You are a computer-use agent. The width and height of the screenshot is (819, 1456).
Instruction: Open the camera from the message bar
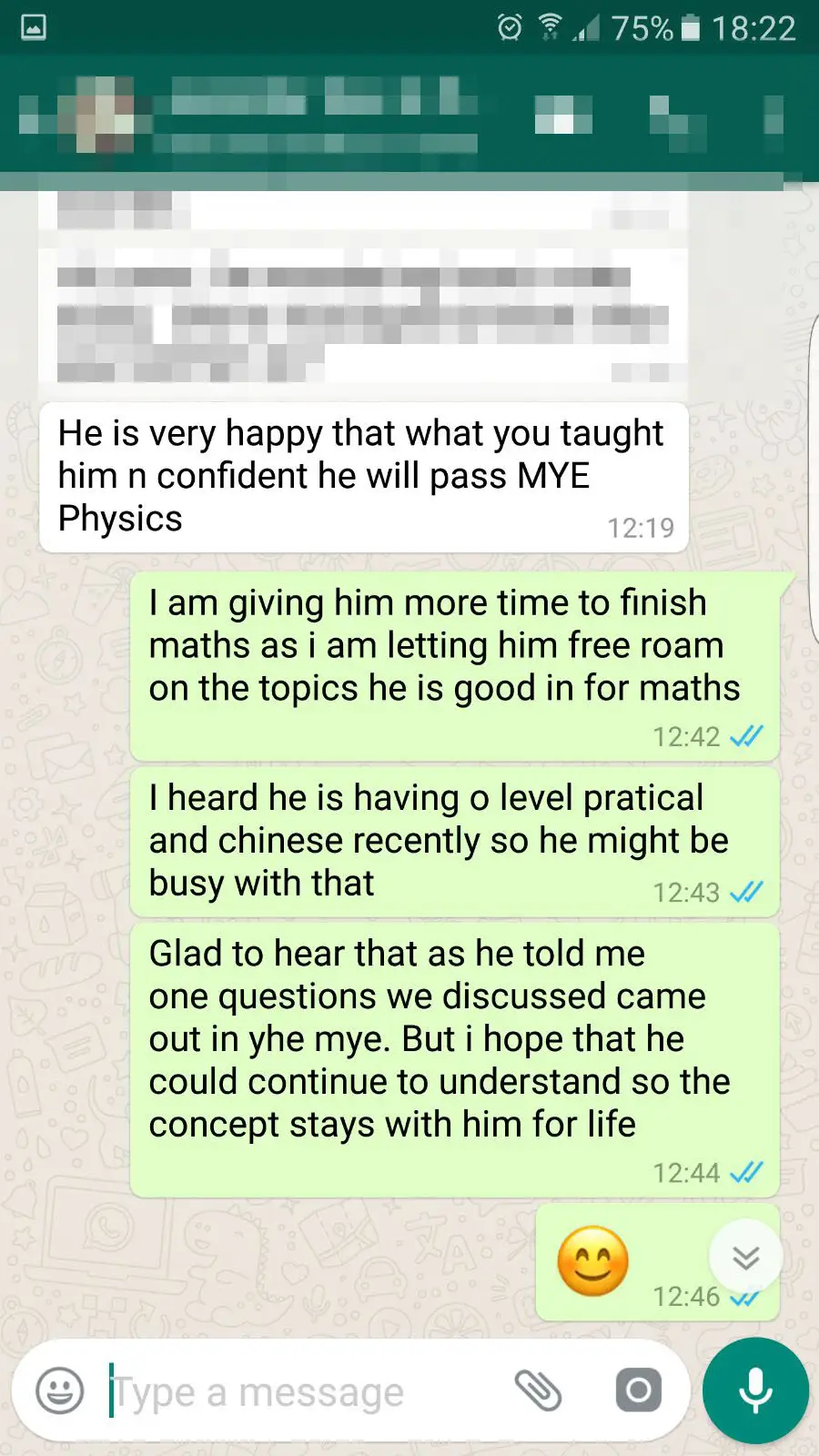[638, 1390]
